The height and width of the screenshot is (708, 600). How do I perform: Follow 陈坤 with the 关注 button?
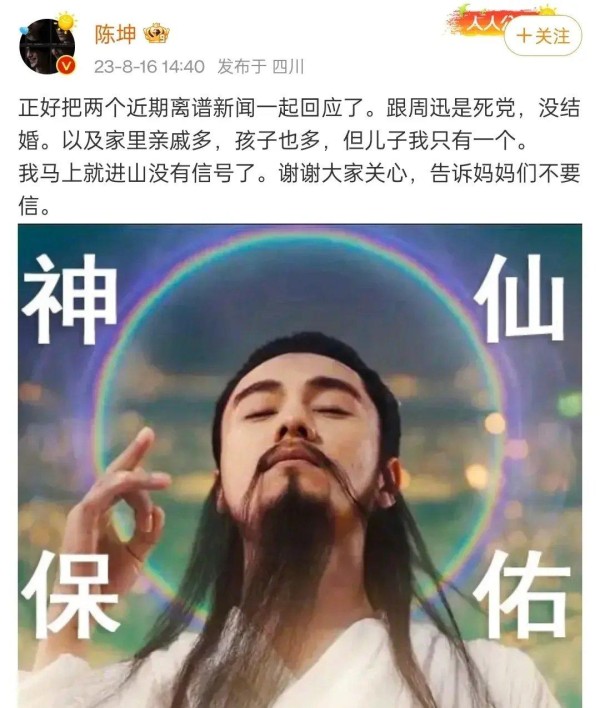pos(543,36)
